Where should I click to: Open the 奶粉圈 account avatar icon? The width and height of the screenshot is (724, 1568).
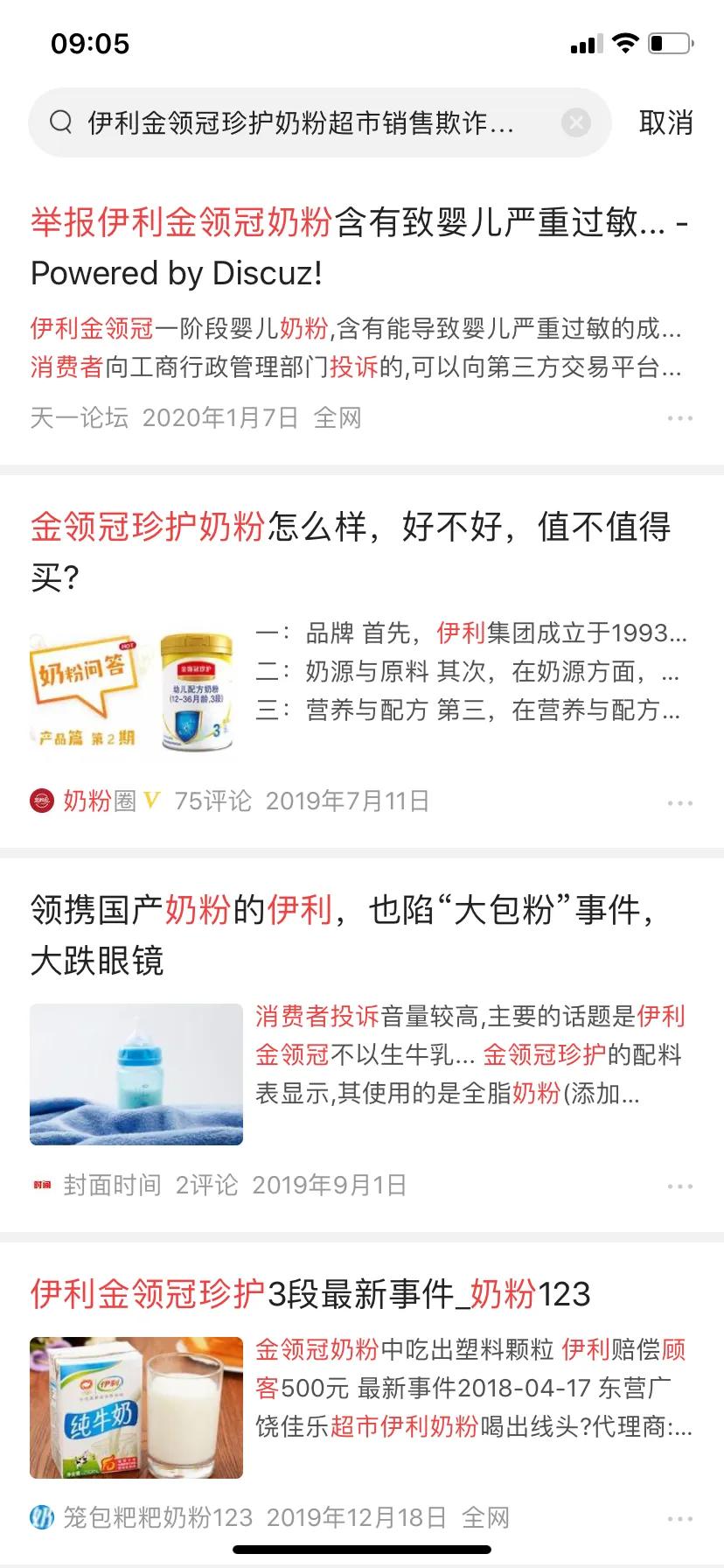(39, 799)
